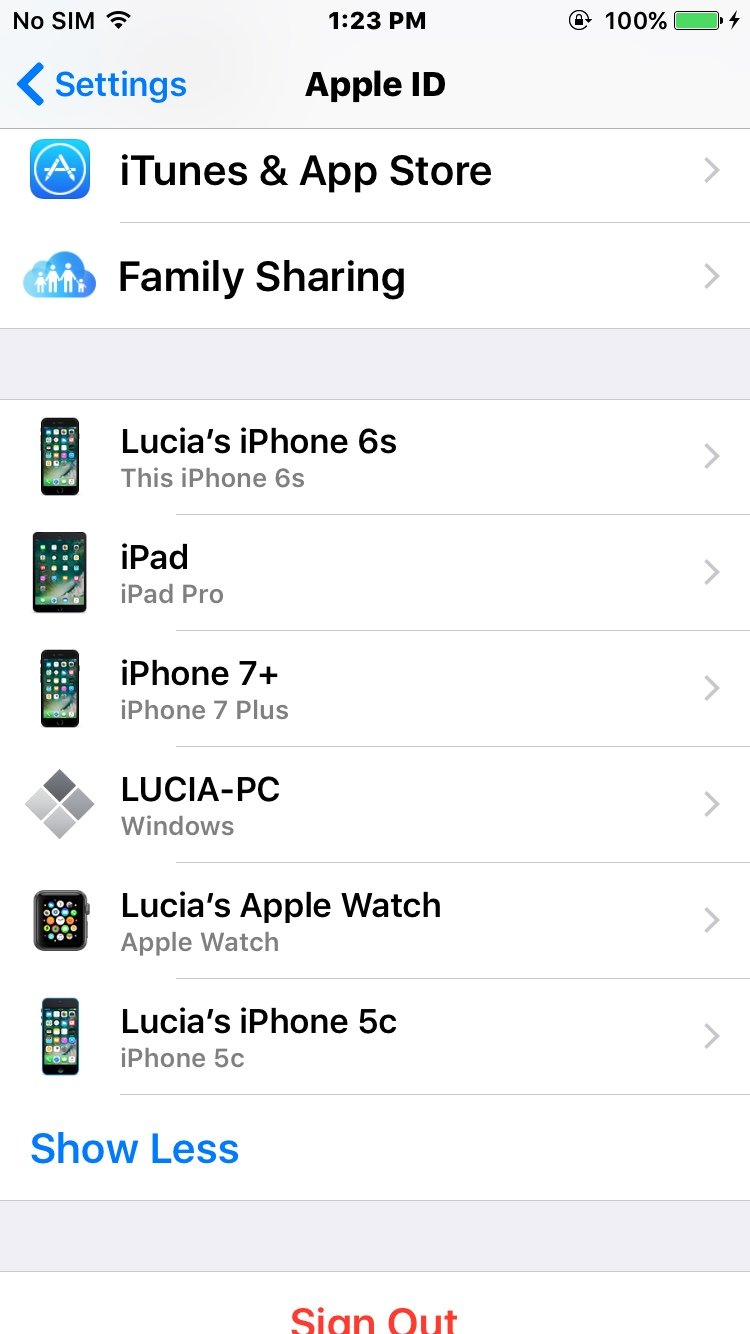Open the LUCIA-PC Windows device

click(x=375, y=805)
